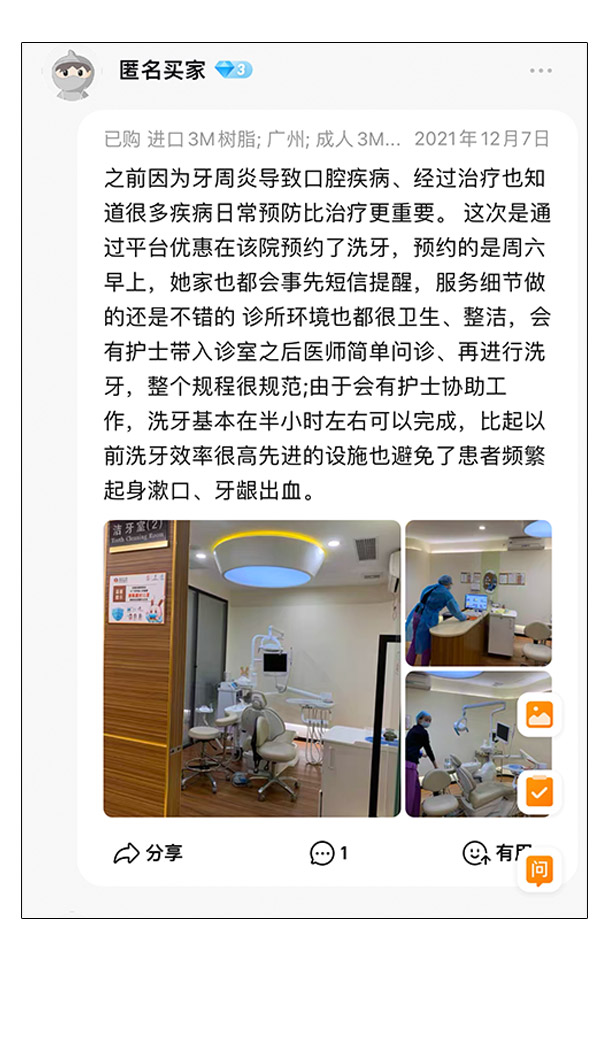Open the comments on this review
Screen dimensions: 609x1062
tap(329, 853)
